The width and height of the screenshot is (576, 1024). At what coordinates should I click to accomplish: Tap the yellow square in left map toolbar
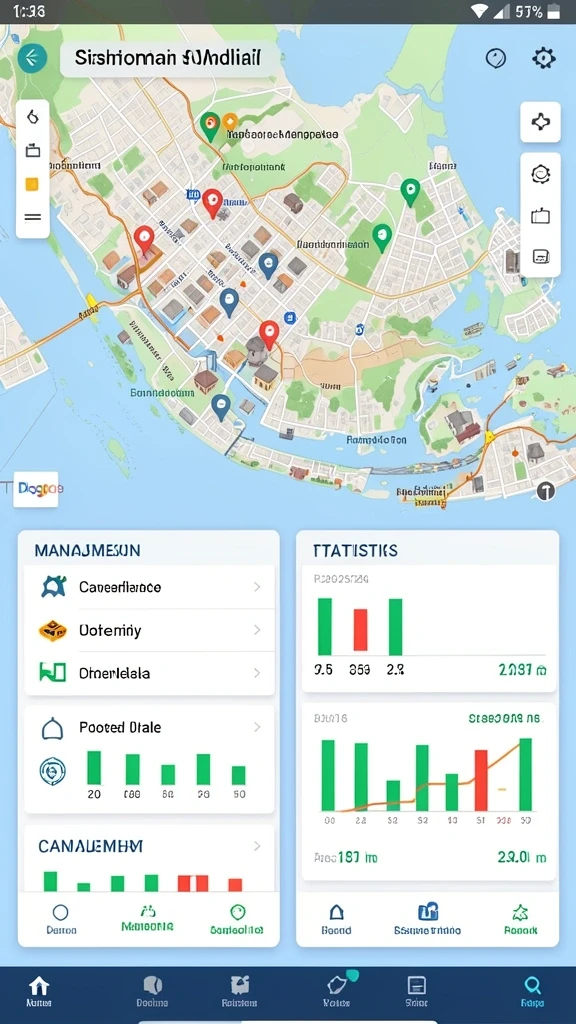(x=32, y=184)
